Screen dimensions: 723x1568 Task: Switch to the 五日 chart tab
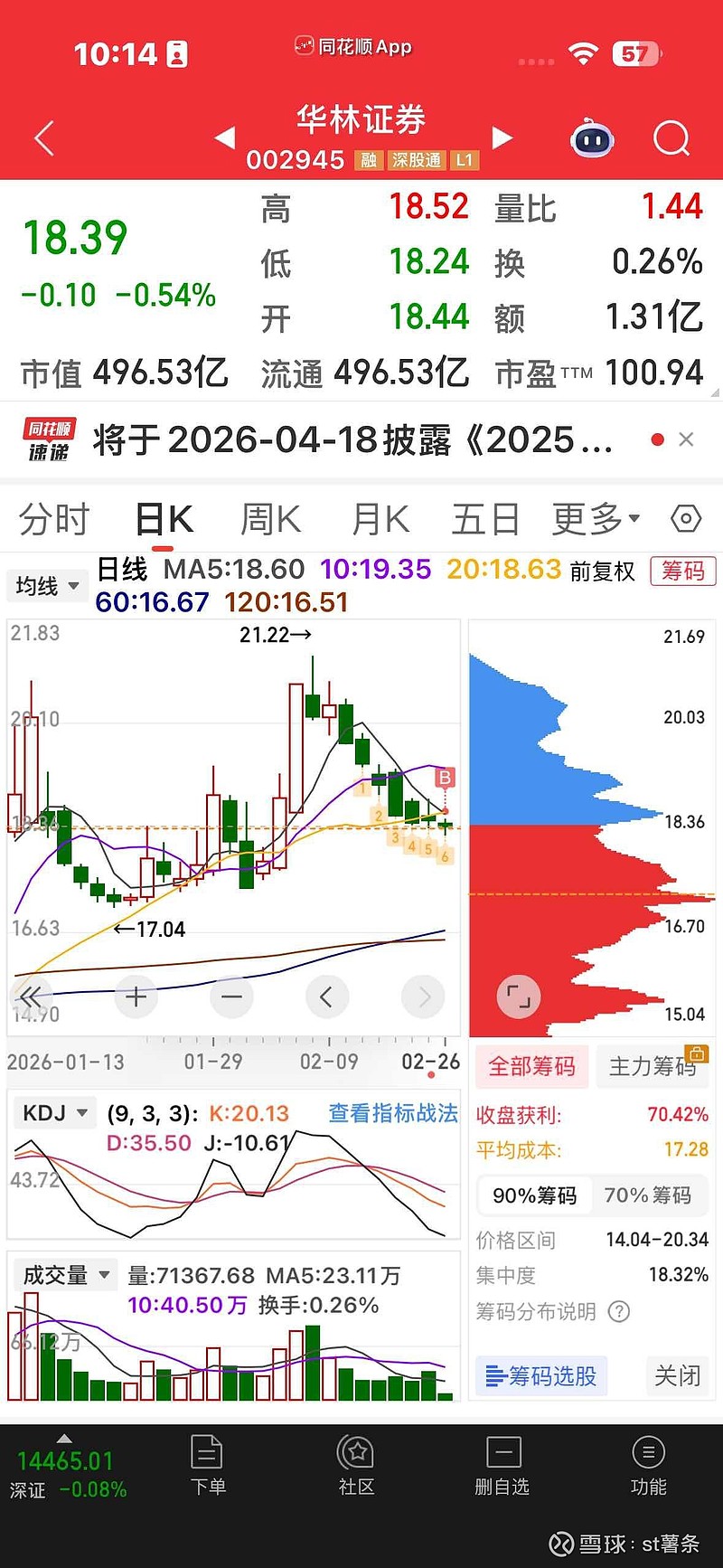(485, 520)
